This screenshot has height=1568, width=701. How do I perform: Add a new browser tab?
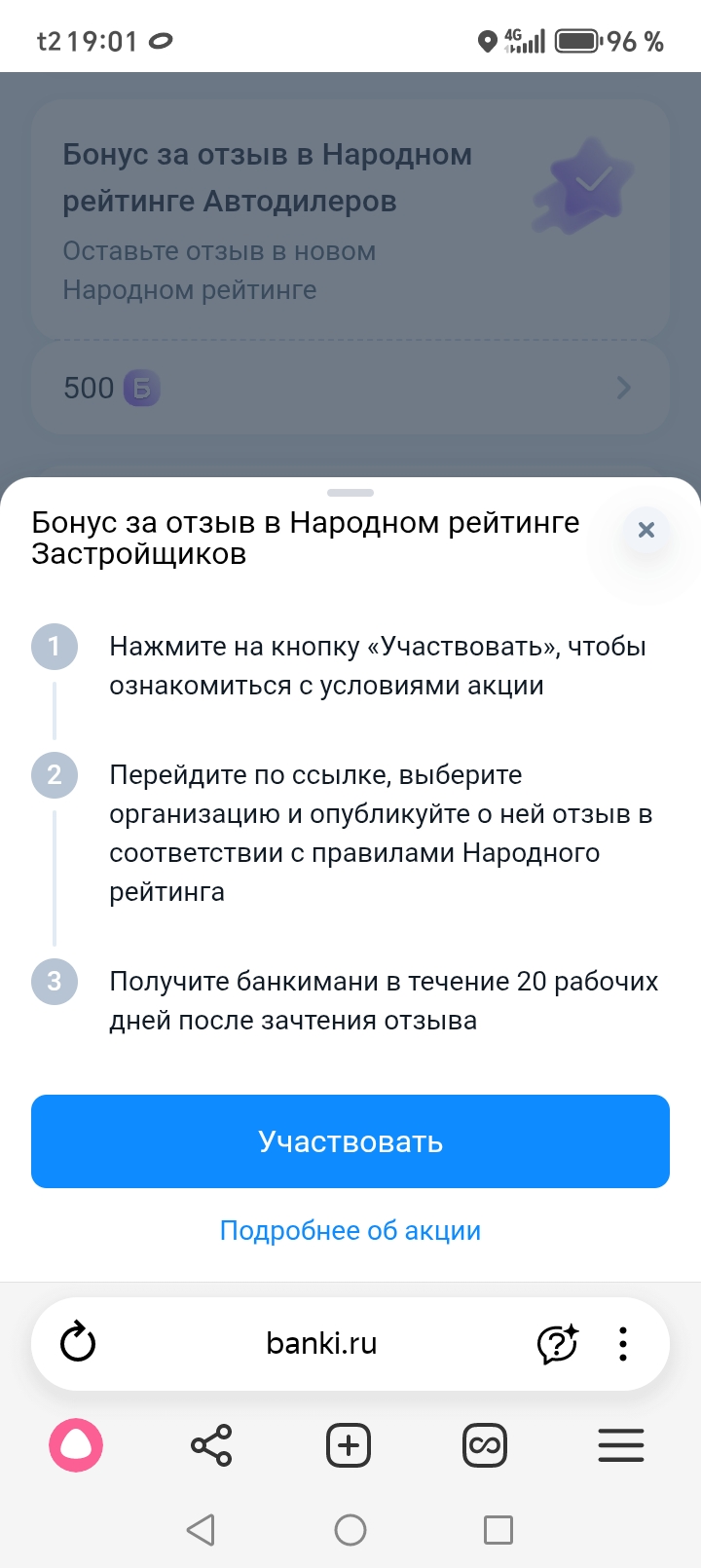tap(349, 1445)
